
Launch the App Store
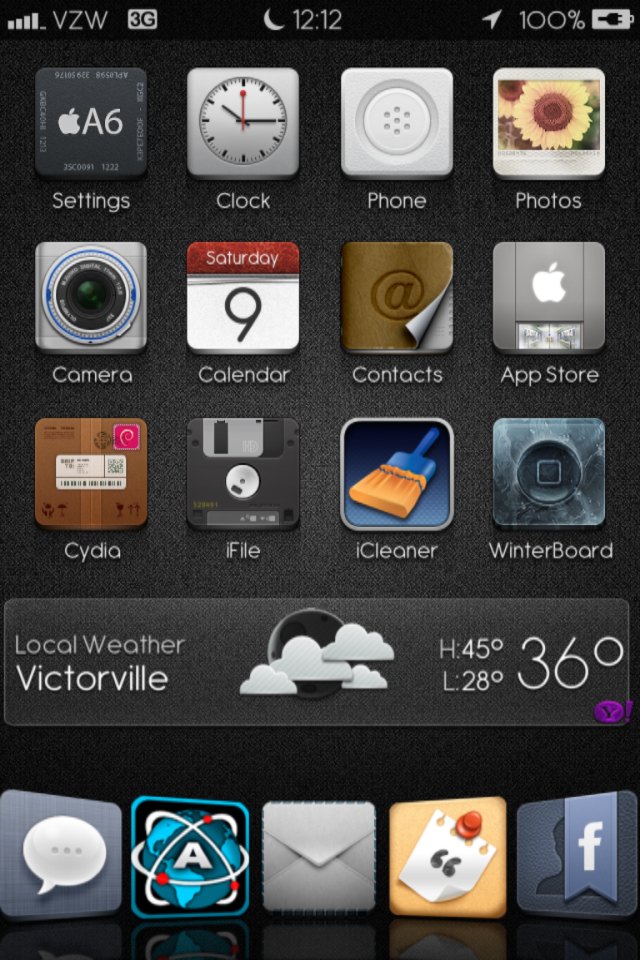pos(548,298)
